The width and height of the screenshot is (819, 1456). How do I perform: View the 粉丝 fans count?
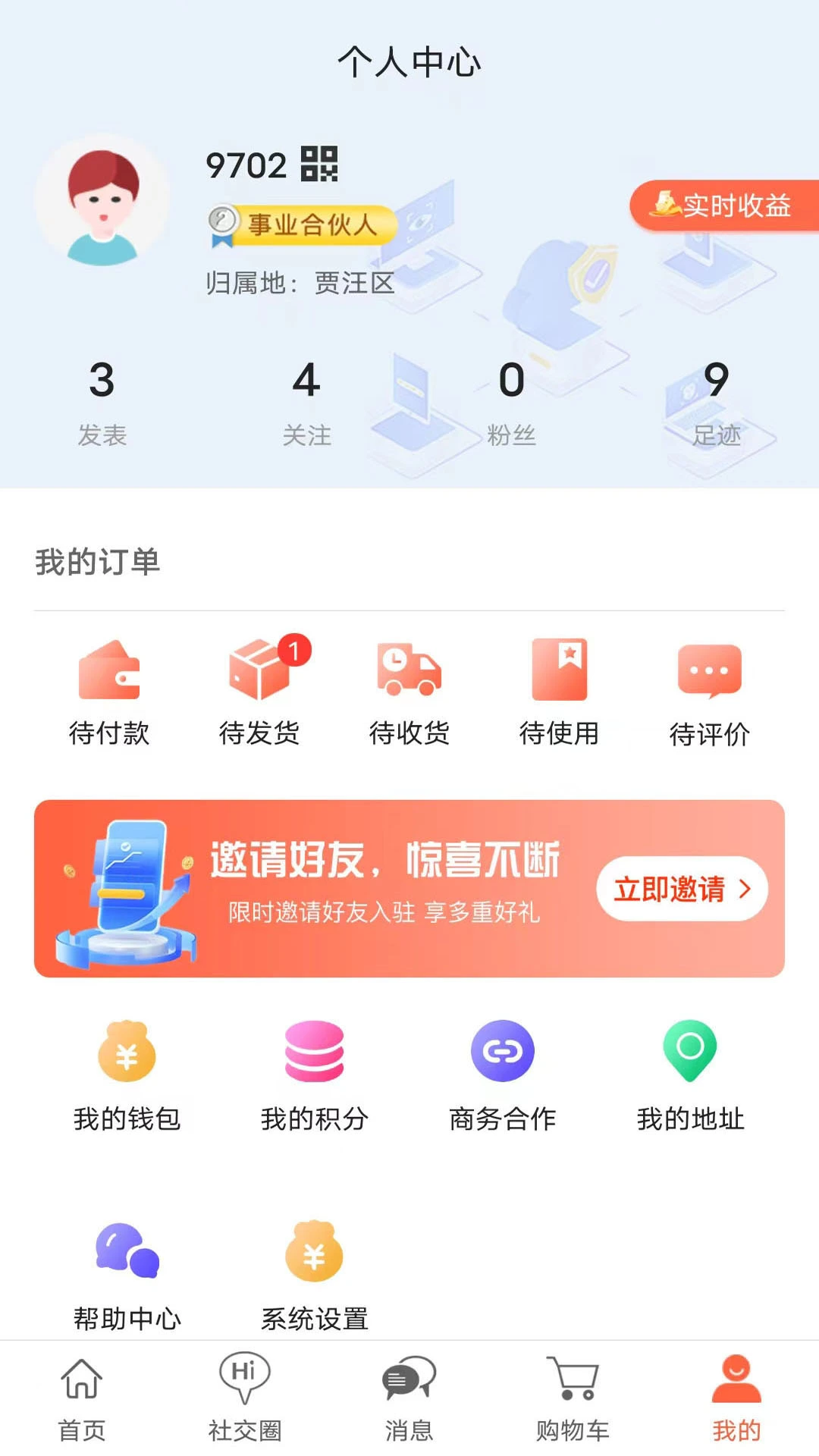(510, 402)
